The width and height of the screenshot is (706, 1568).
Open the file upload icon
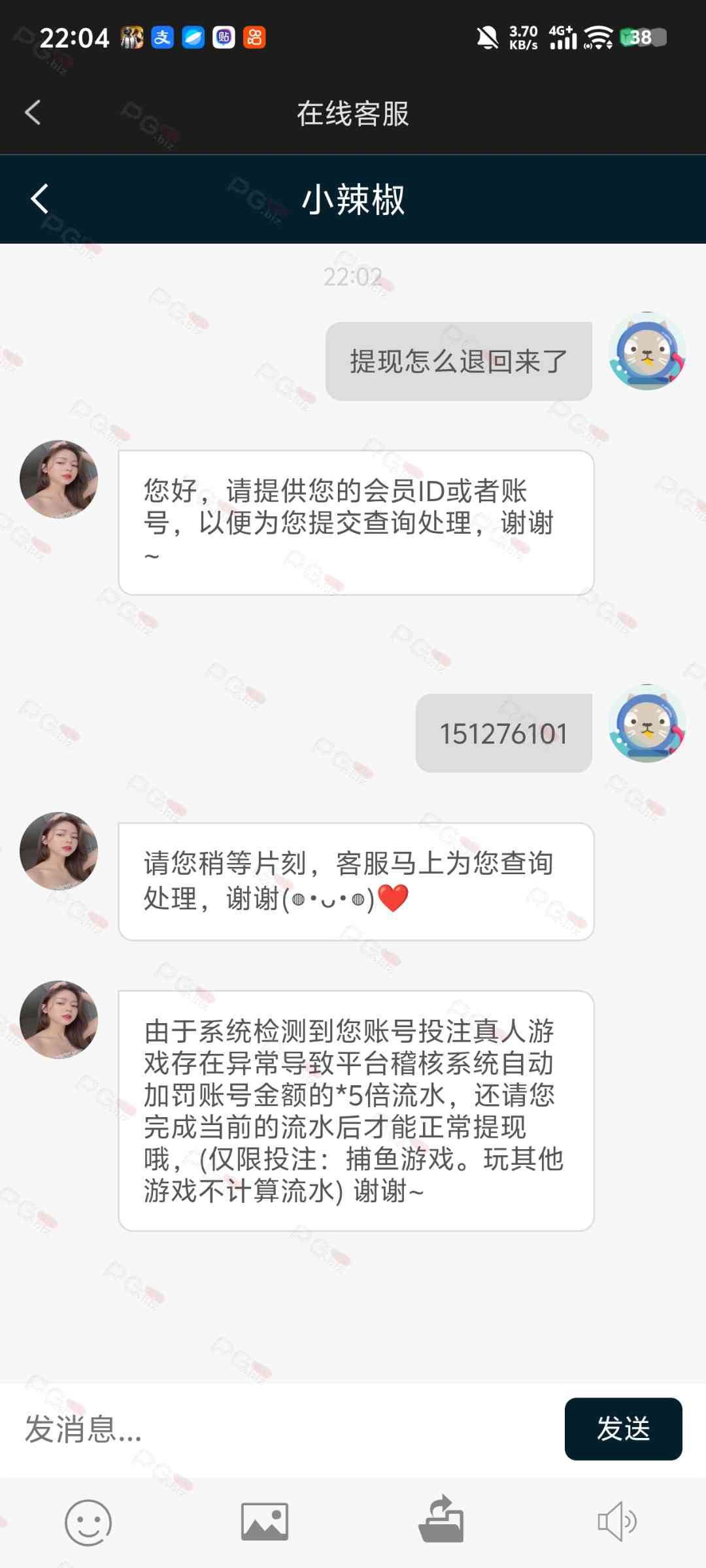(441, 1520)
